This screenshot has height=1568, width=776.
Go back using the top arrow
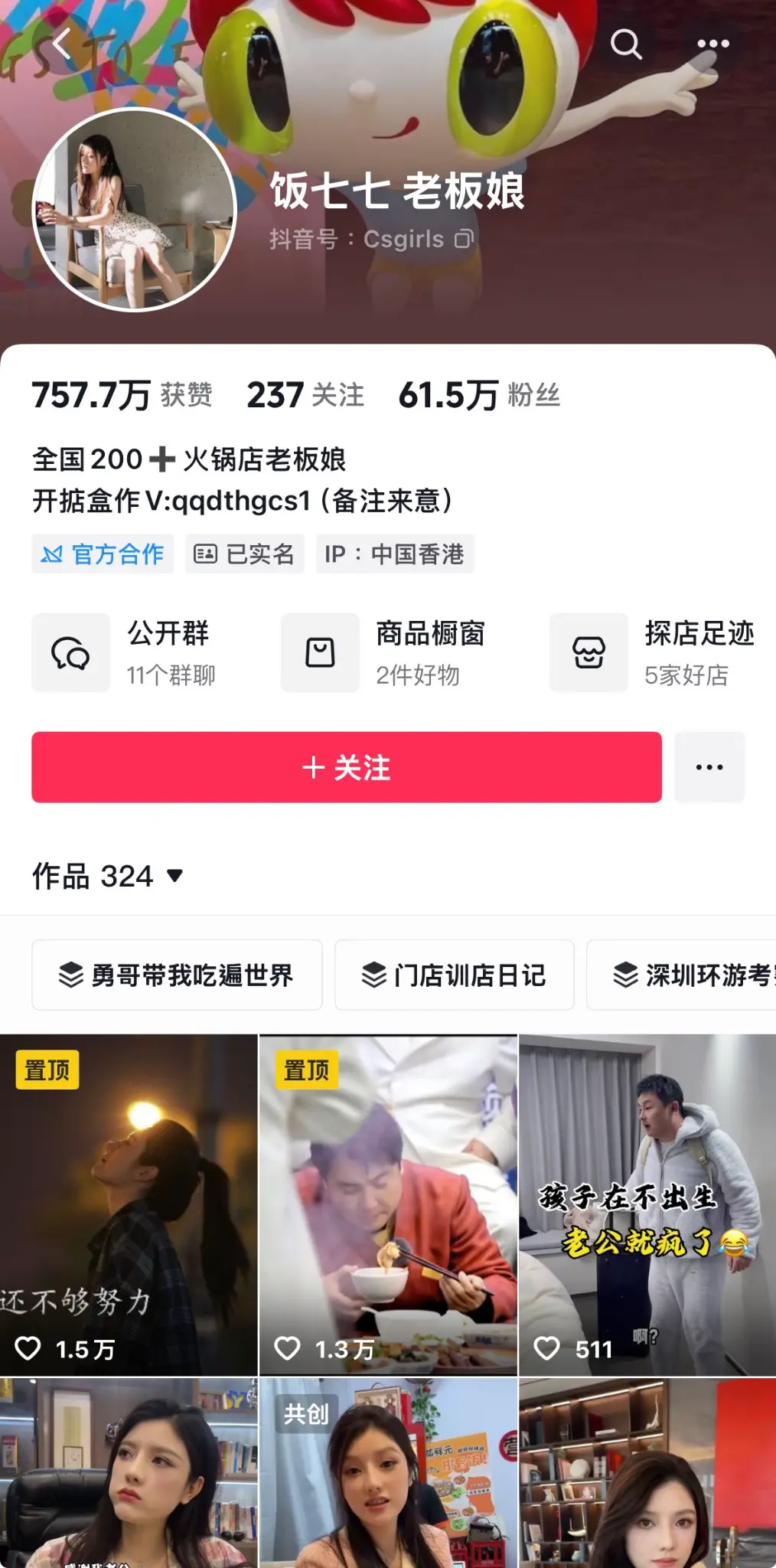click(x=63, y=44)
